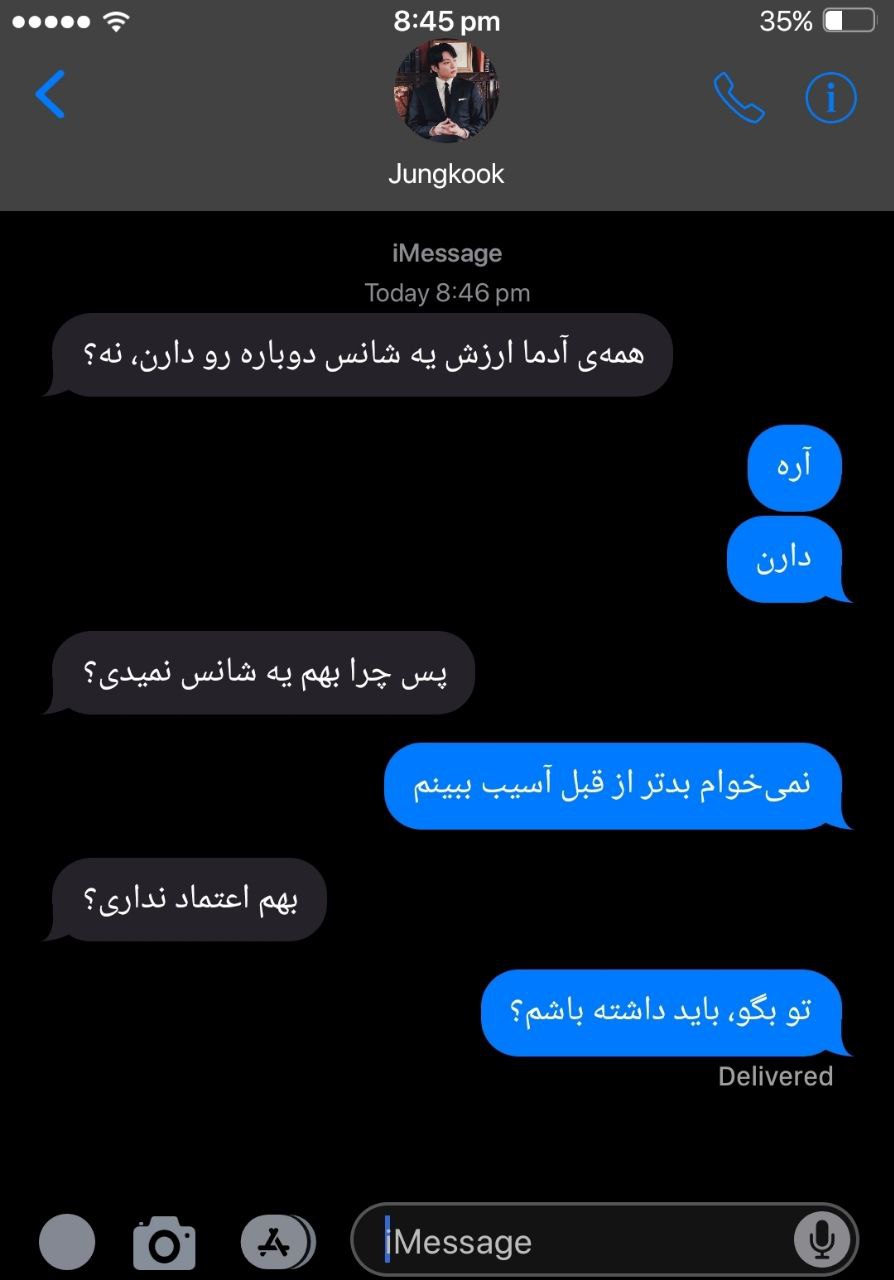Image resolution: width=894 pixels, height=1280 pixels.
Task: Open conversation info details
Action: point(831,97)
